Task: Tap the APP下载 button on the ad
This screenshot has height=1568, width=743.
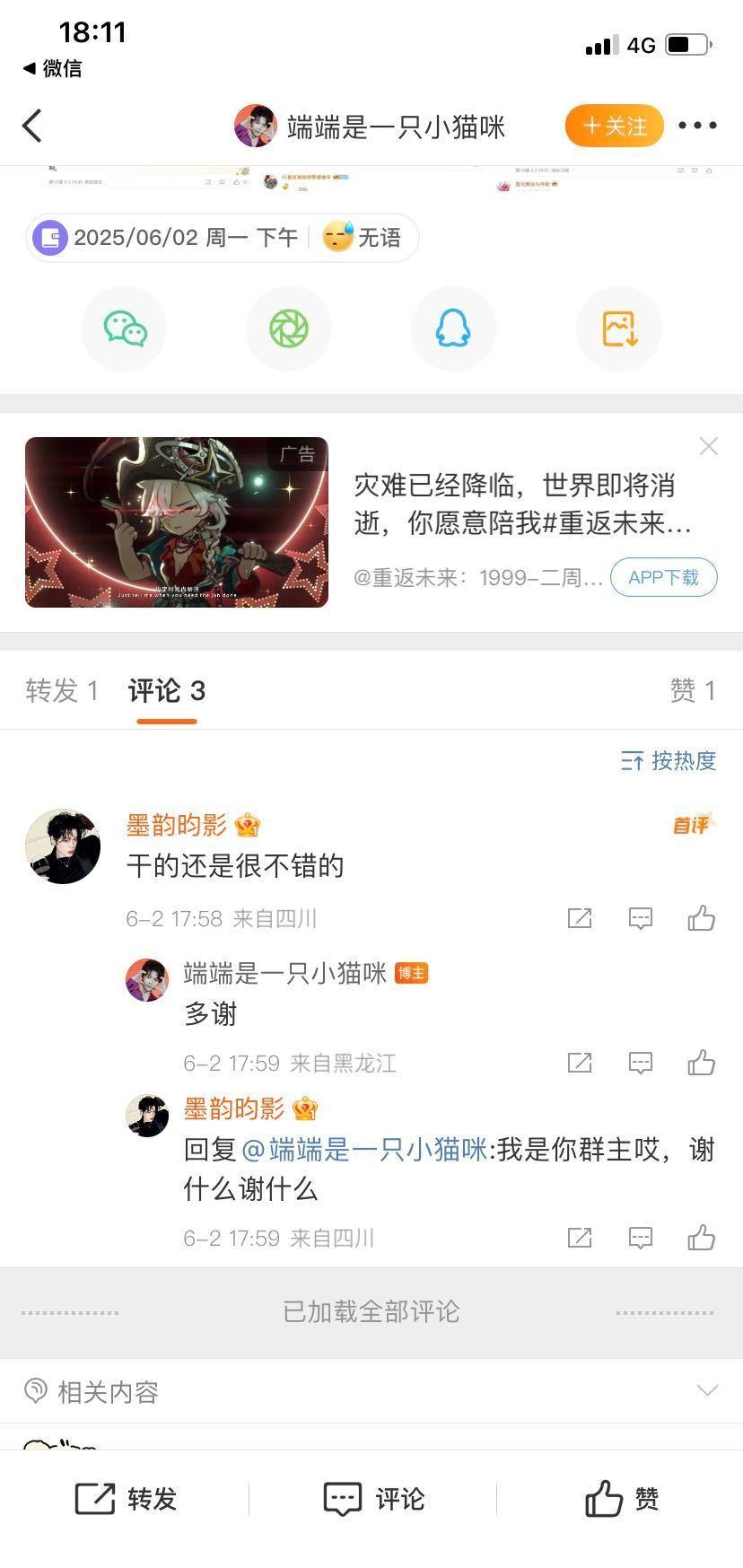Action: (x=663, y=577)
